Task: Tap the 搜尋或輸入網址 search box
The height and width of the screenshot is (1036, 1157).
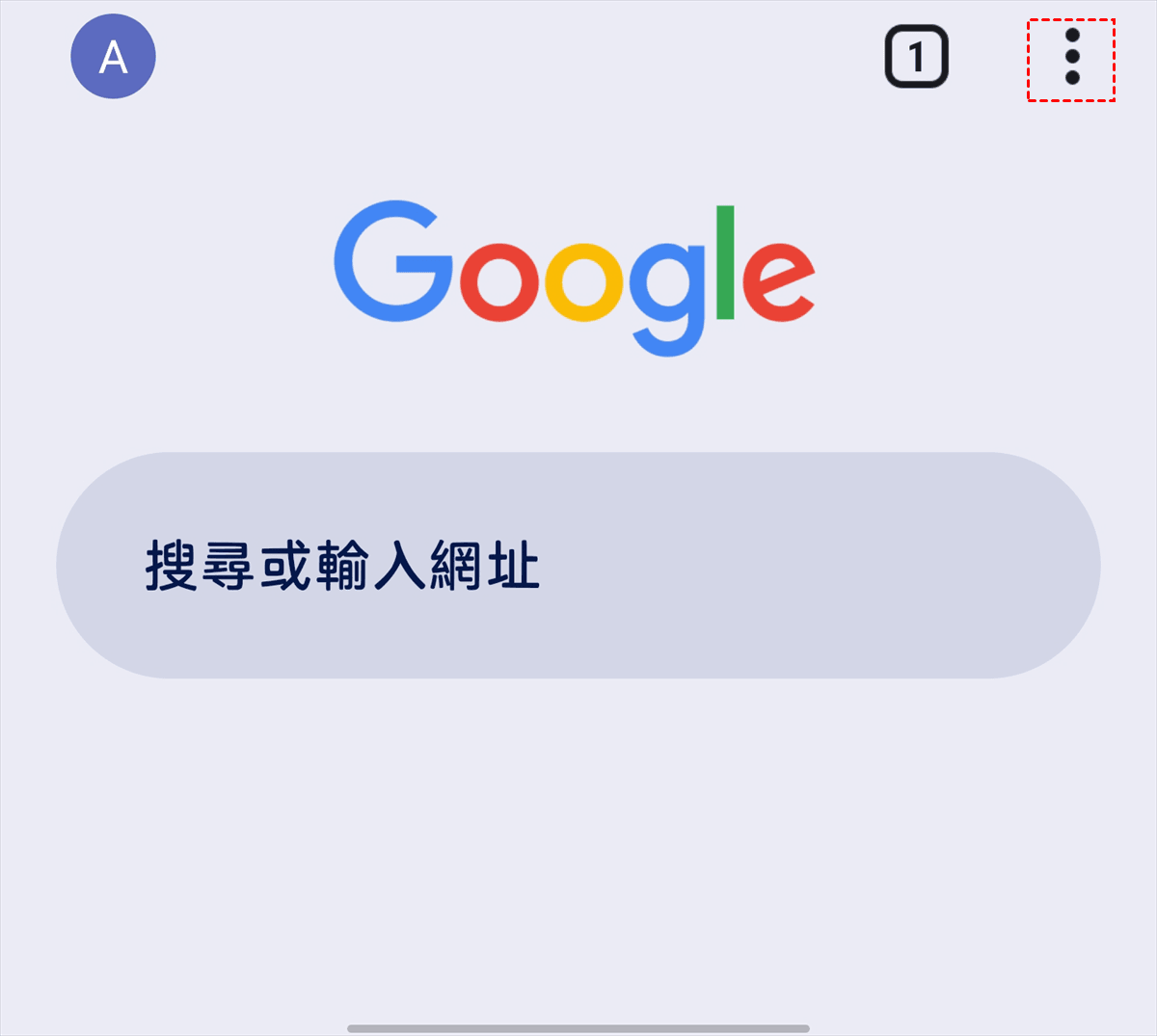Action: pyautogui.click(x=578, y=566)
